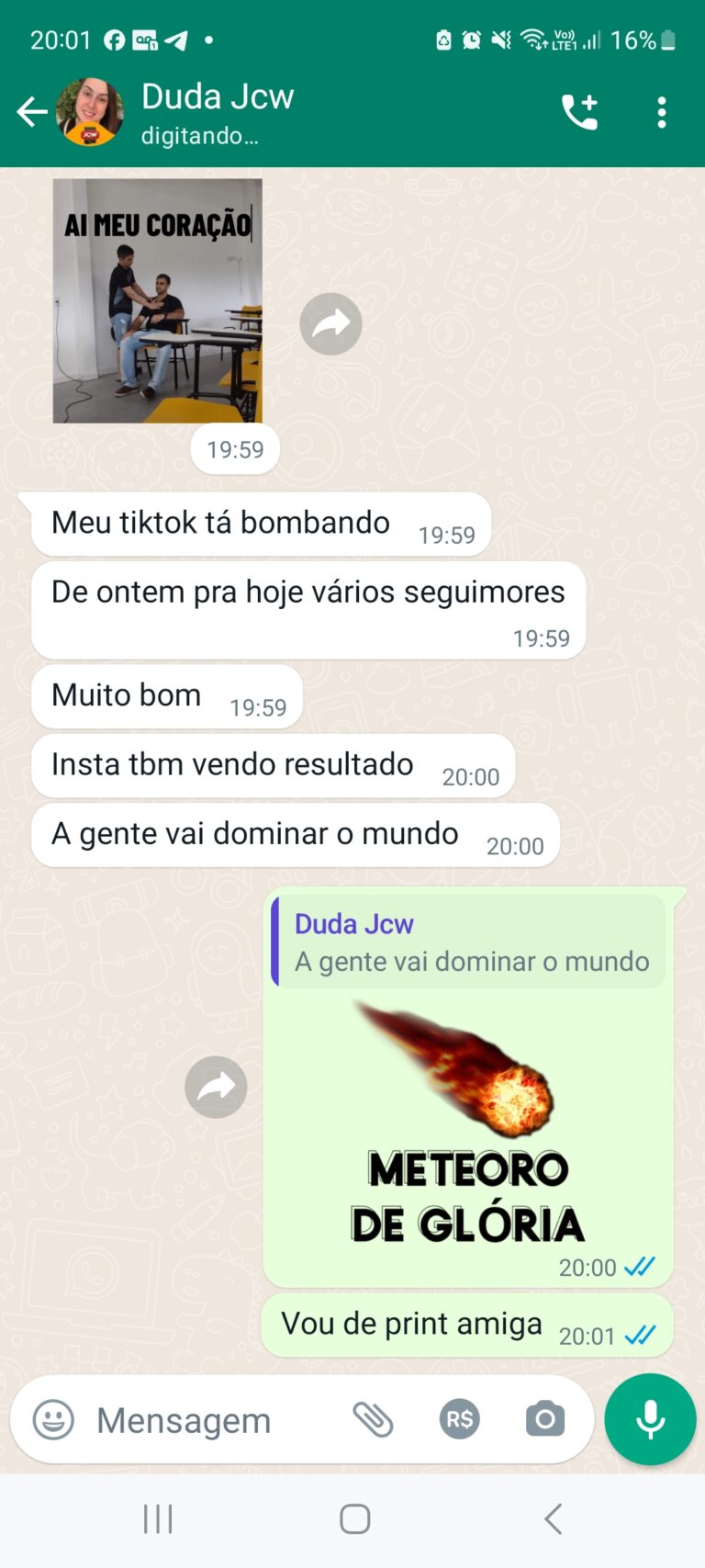The image size is (705, 1568).
Task: Open the emoji picker
Action: [x=53, y=1420]
